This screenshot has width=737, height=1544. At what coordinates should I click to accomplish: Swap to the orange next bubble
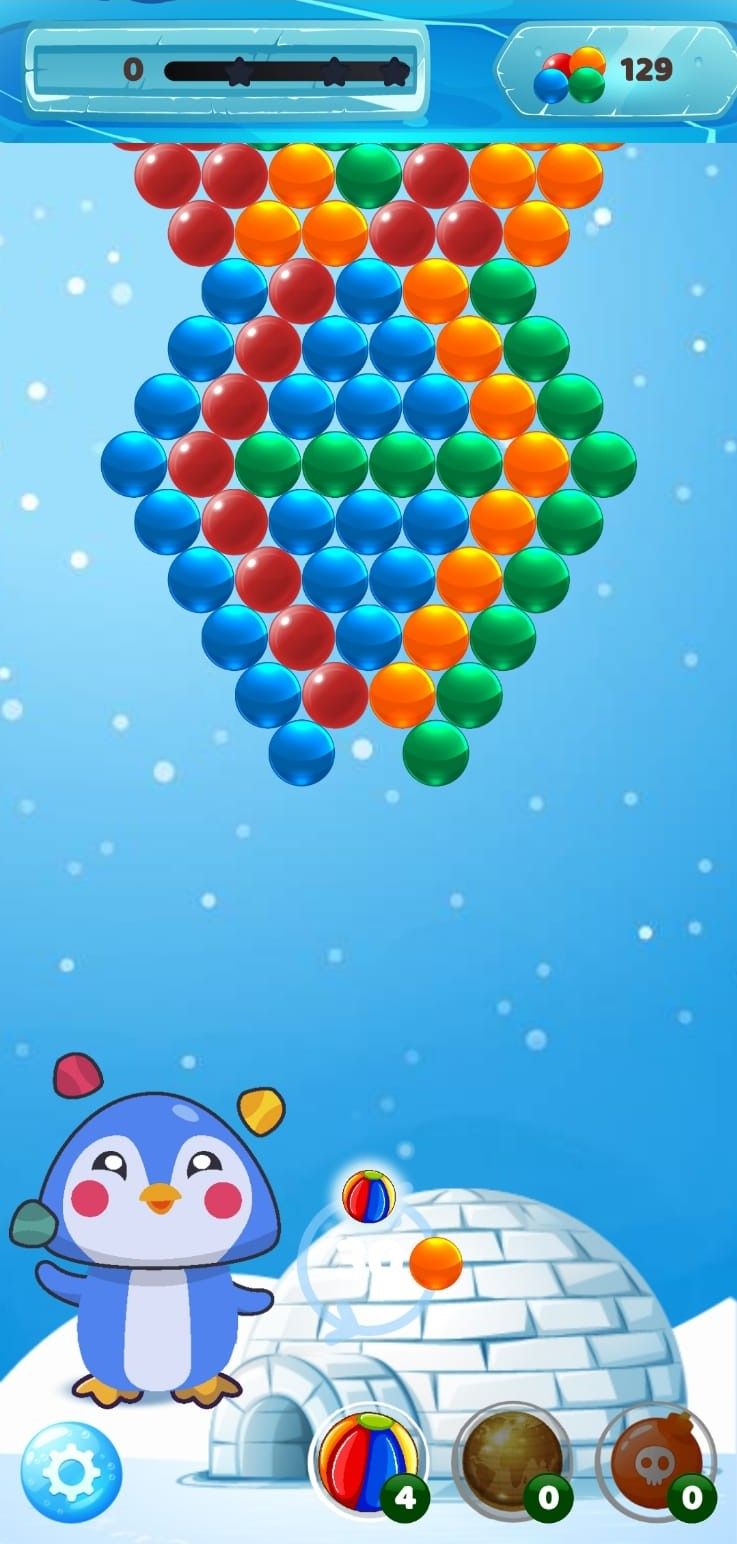(x=436, y=1263)
